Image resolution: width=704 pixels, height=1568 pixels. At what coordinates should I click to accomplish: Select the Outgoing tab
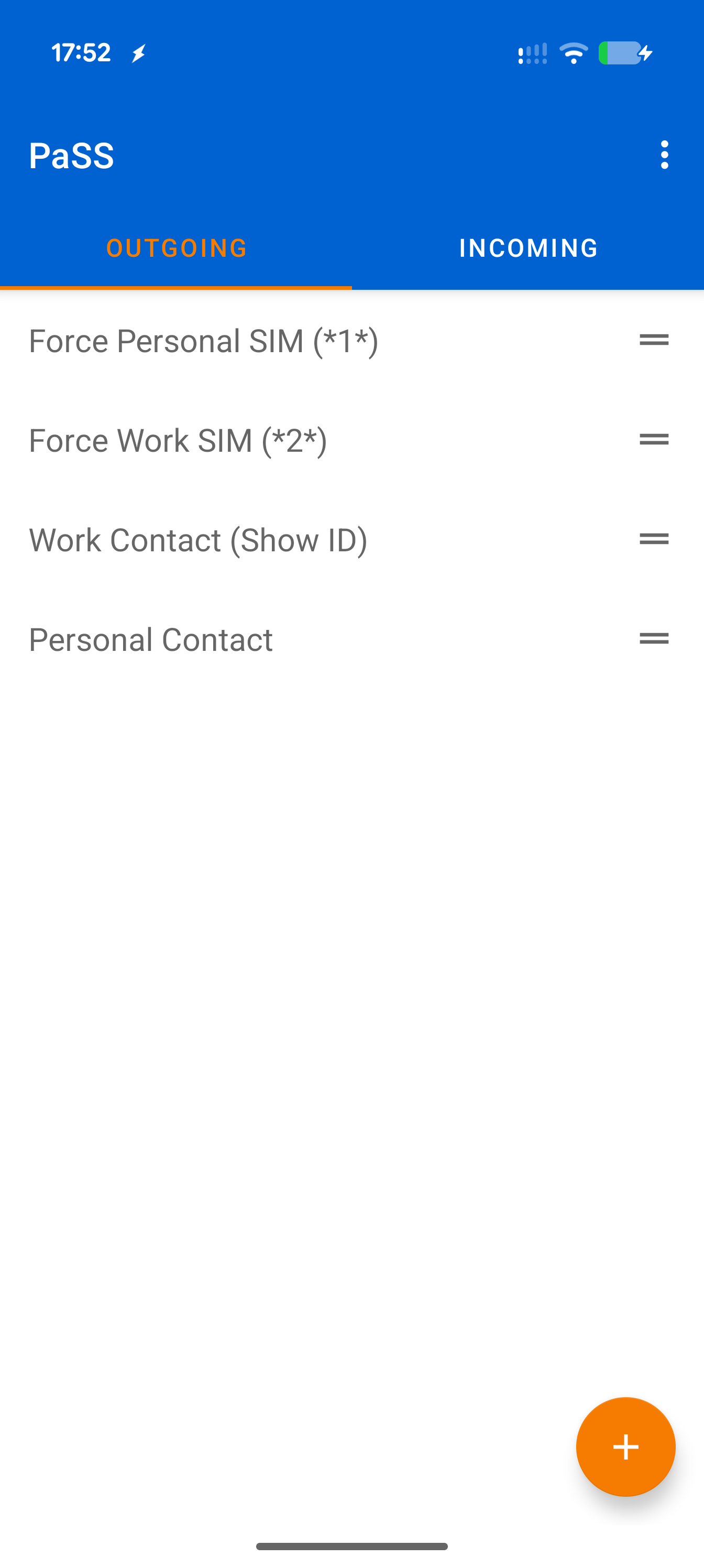pyautogui.click(x=176, y=247)
